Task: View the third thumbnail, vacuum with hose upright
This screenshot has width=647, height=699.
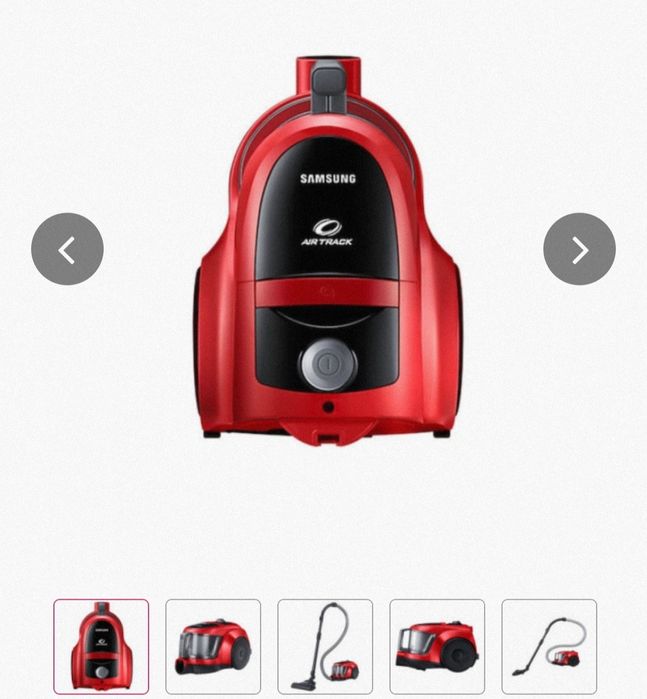Action: (325, 647)
